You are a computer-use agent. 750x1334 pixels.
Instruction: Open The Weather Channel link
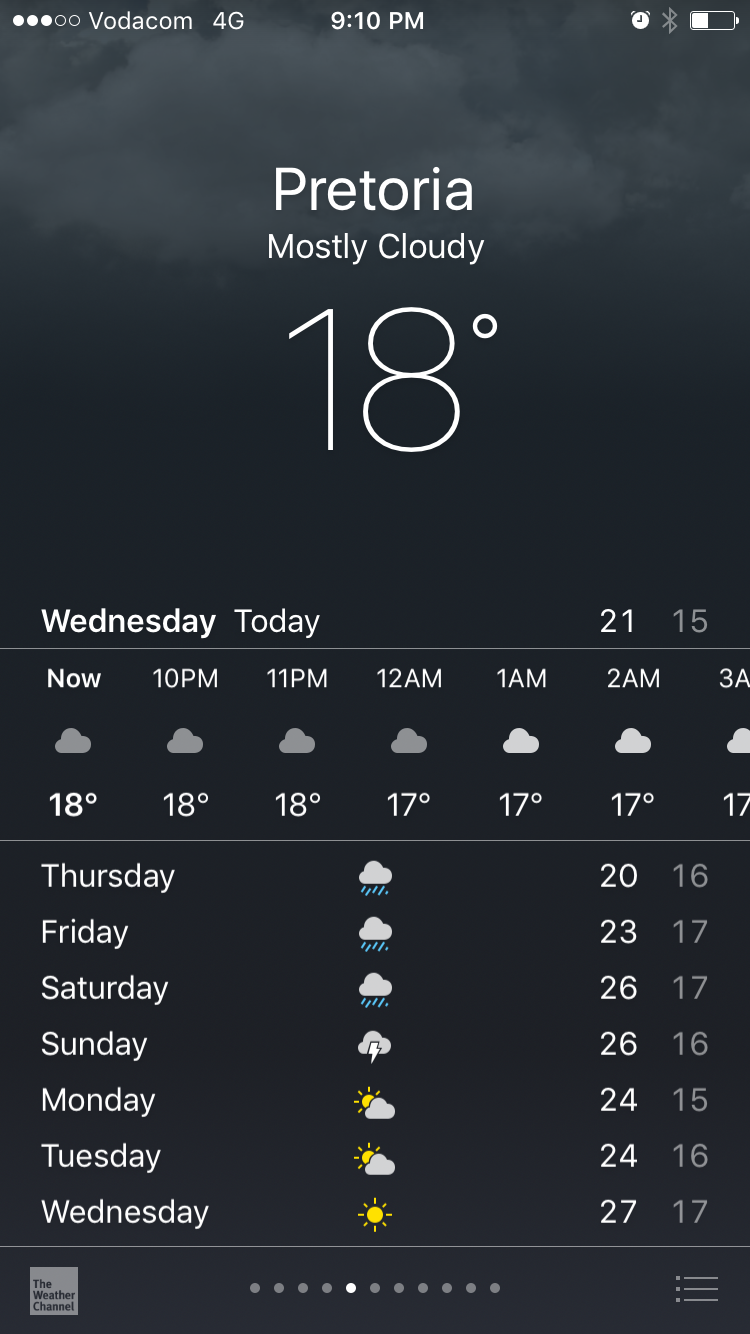[x=54, y=1290]
